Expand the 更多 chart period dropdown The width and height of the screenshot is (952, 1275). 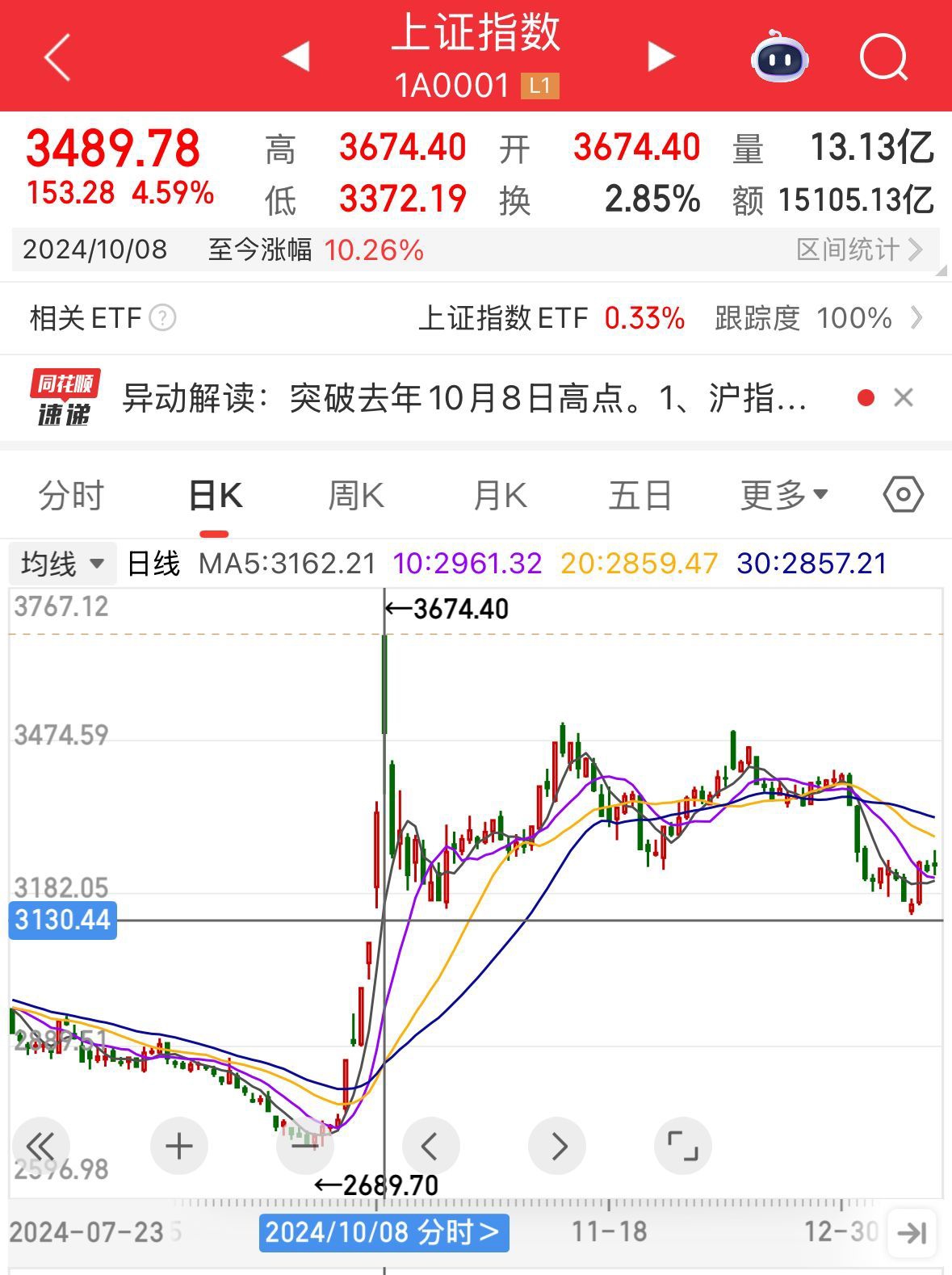[x=783, y=495]
